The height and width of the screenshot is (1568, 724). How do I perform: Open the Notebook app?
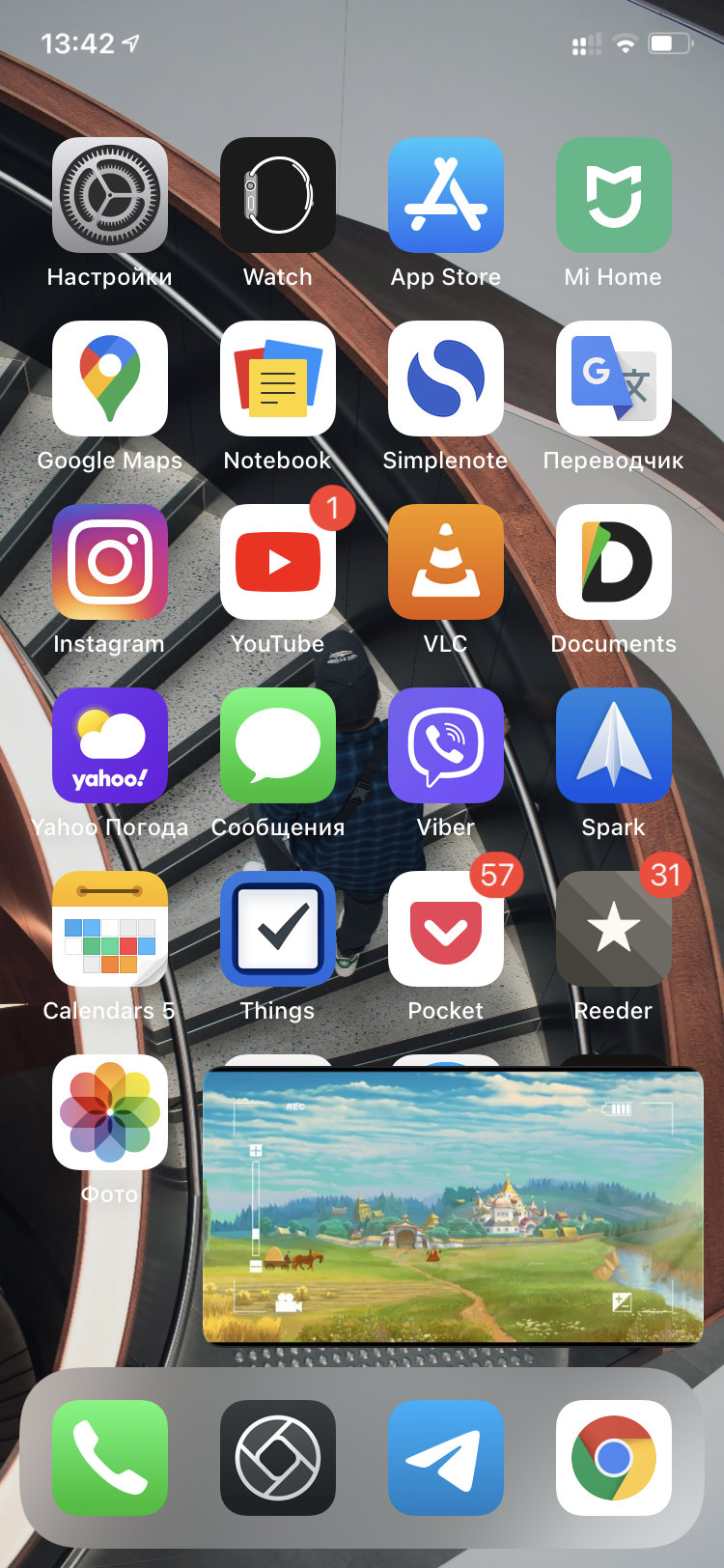(x=278, y=378)
